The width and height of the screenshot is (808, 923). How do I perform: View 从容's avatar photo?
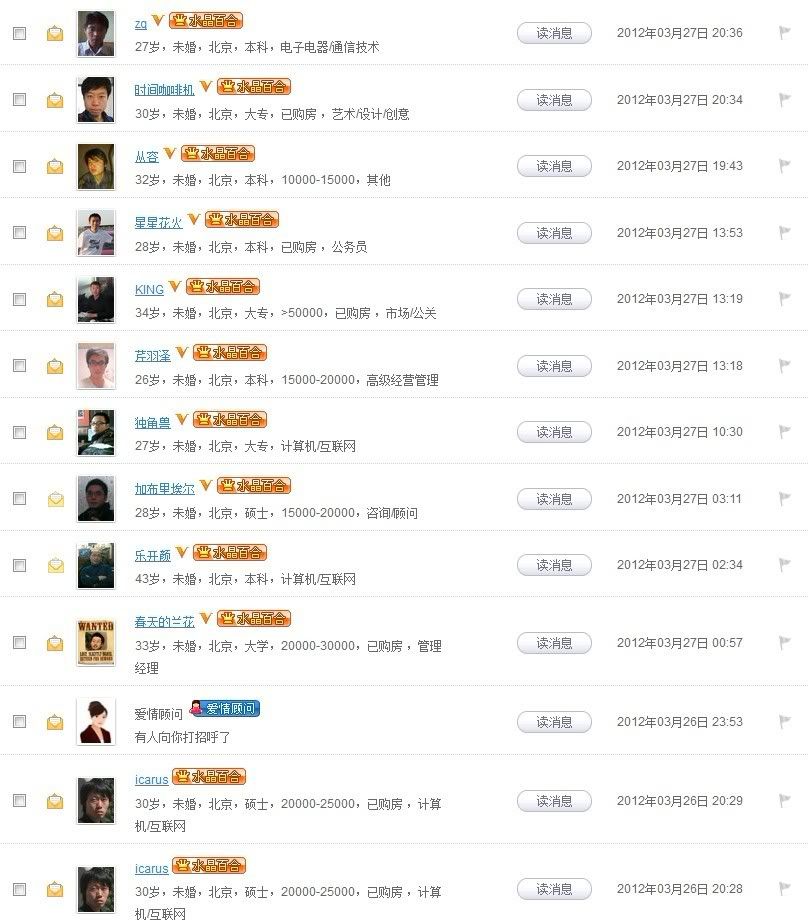96,166
